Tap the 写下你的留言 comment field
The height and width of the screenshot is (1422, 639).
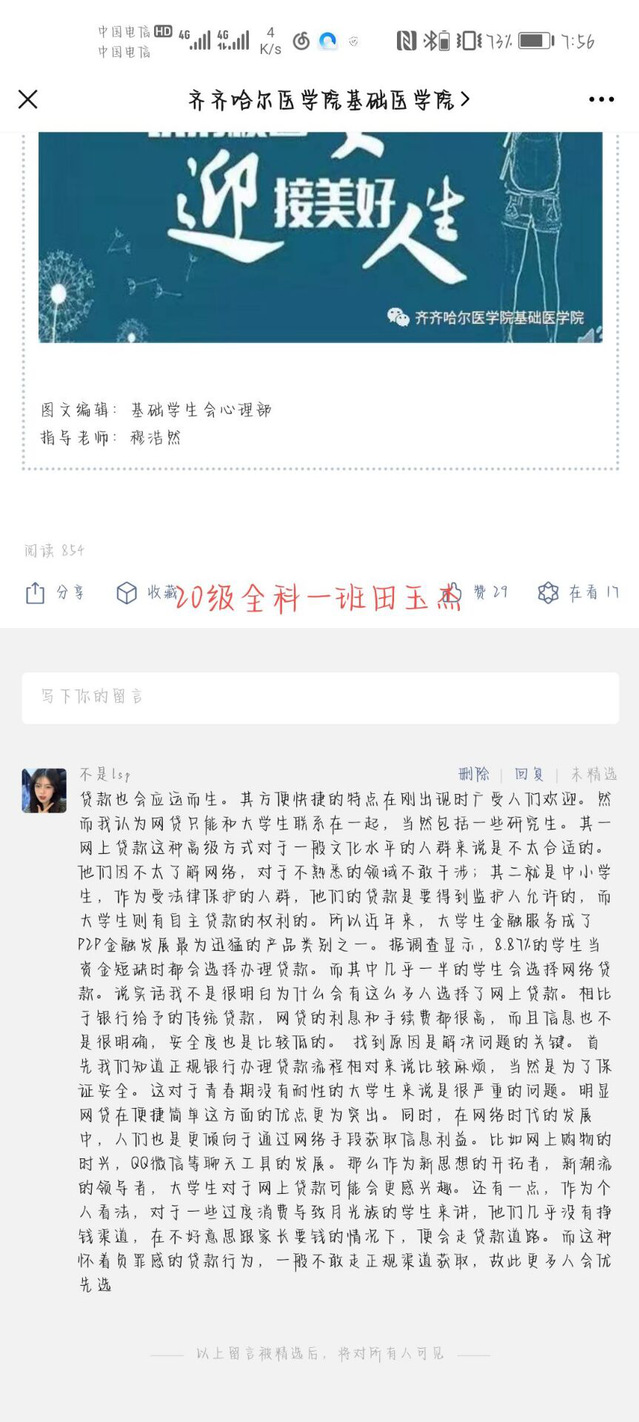(x=320, y=697)
